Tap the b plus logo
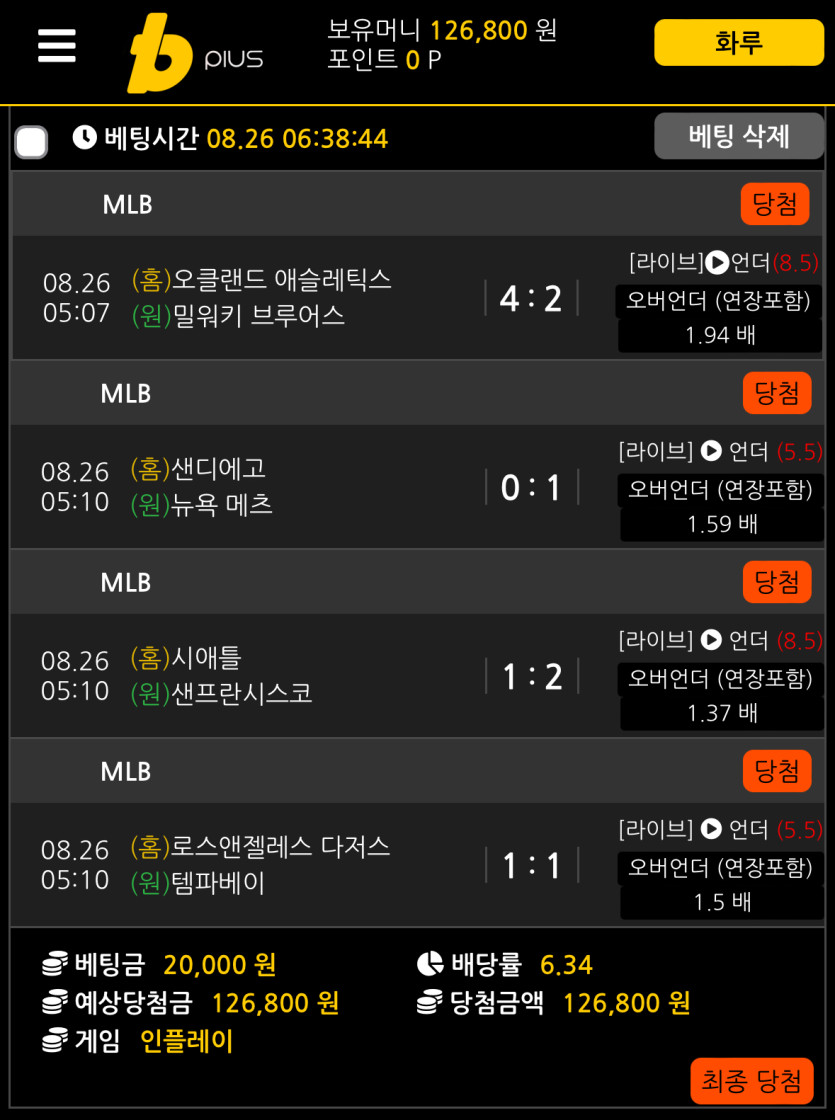835x1120 pixels. tap(193, 54)
